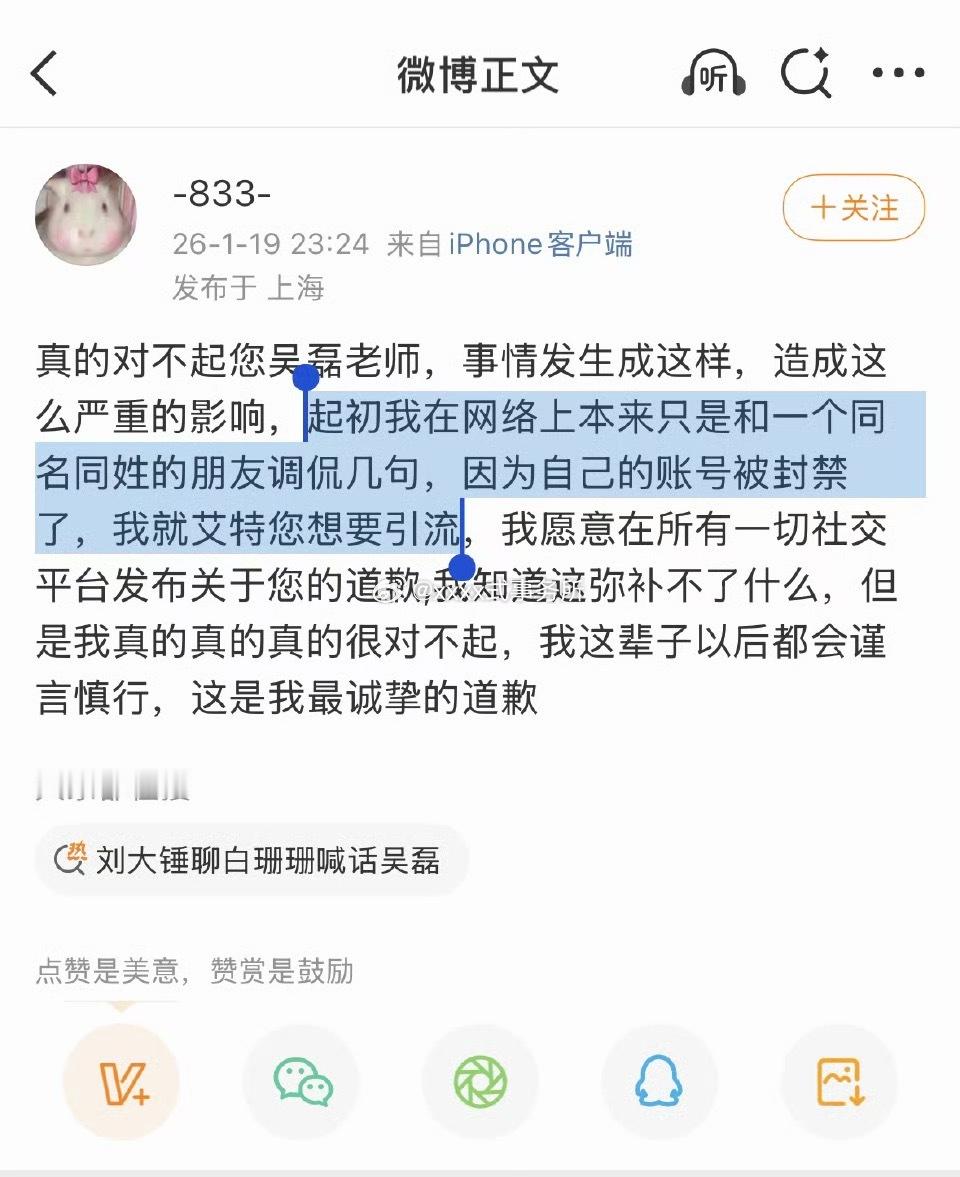Open the V+ reward icon
The width and height of the screenshot is (960, 1177).
122,1082
